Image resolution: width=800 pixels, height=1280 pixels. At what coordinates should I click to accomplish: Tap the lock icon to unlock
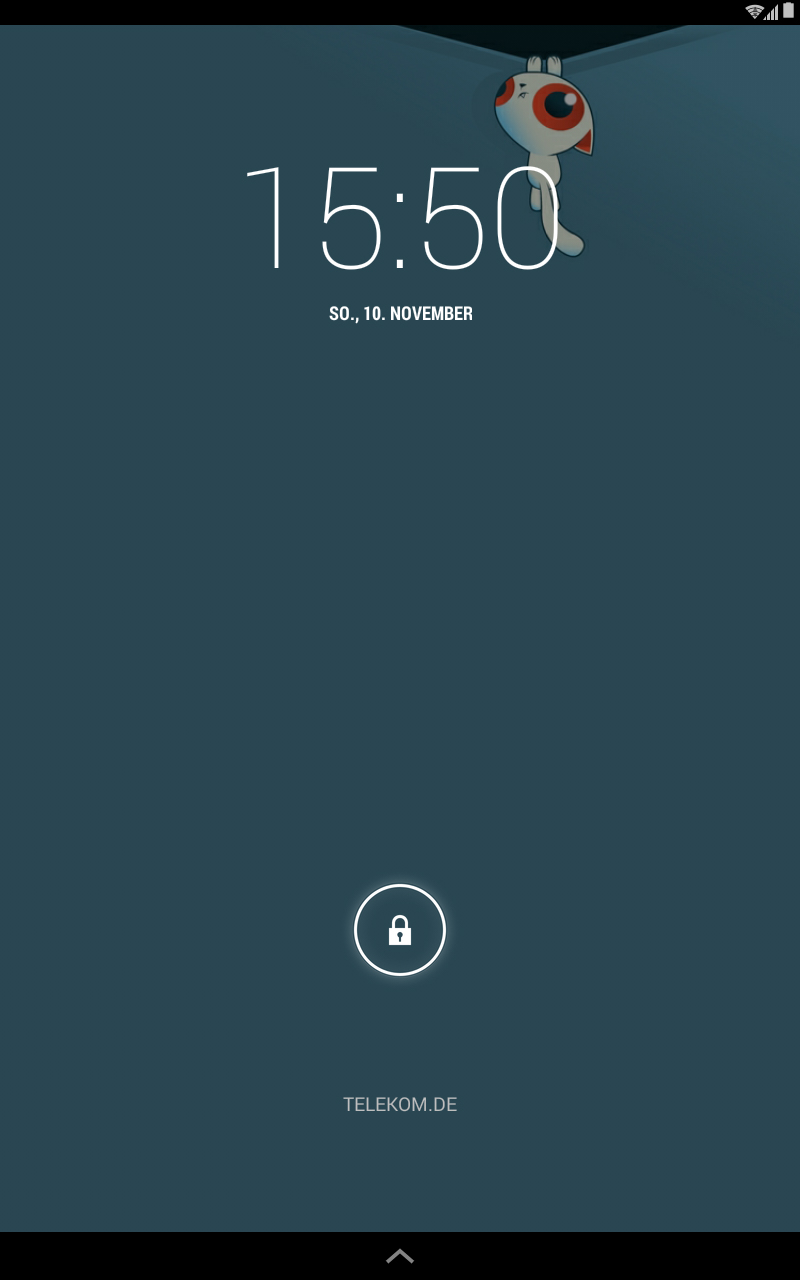point(400,930)
